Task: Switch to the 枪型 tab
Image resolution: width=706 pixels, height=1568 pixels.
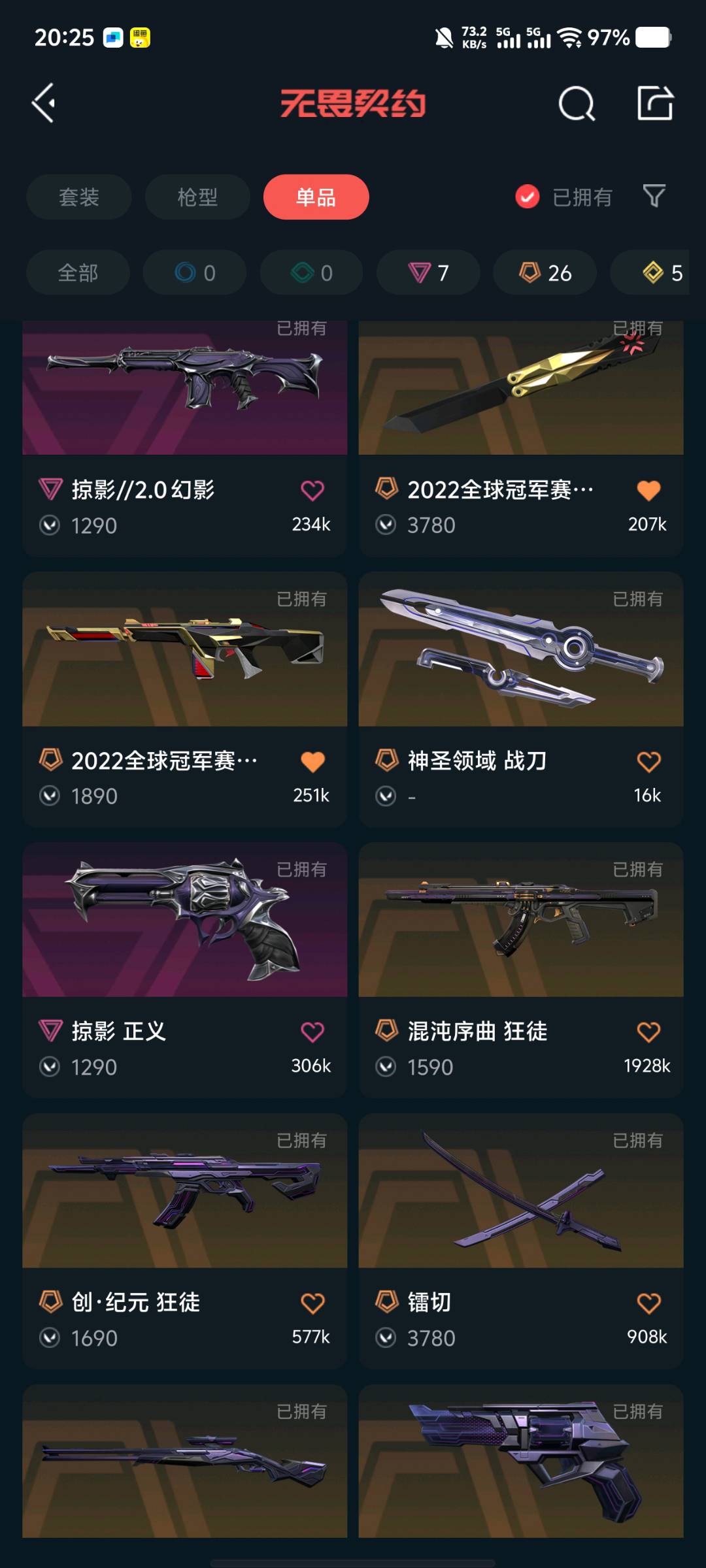Action: (197, 197)
